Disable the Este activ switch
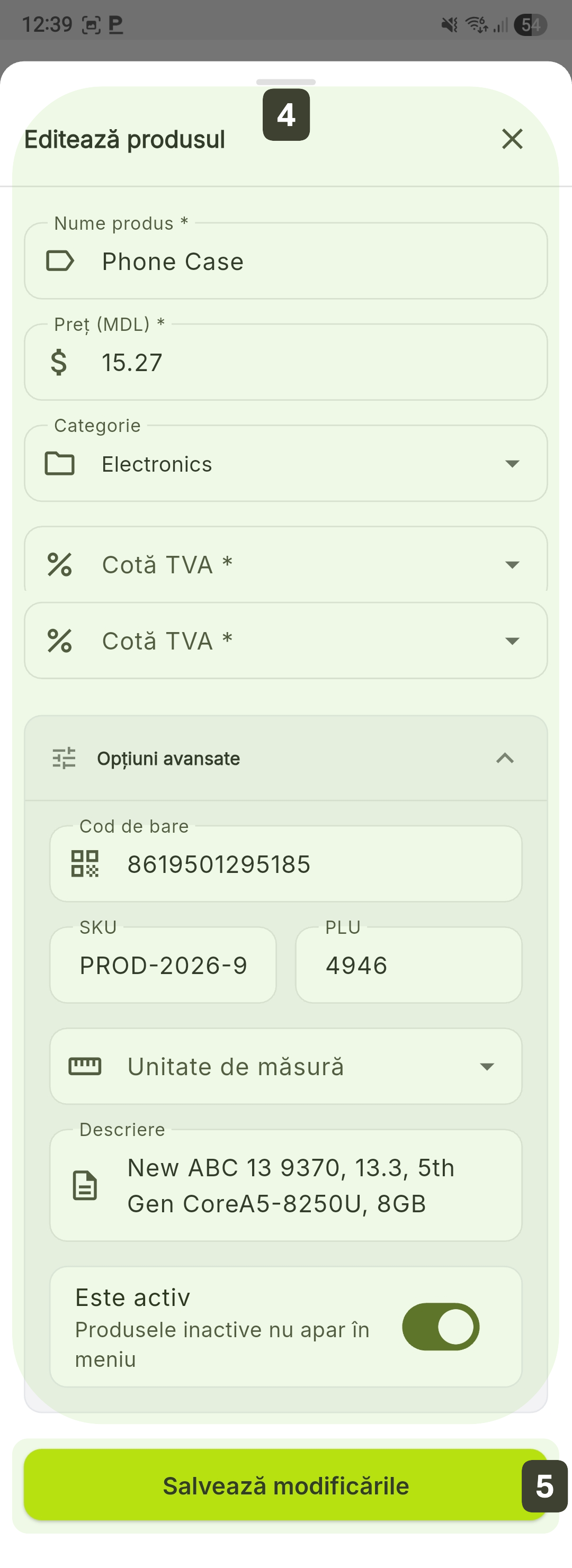The image size is (572, 1568). 441,1327
